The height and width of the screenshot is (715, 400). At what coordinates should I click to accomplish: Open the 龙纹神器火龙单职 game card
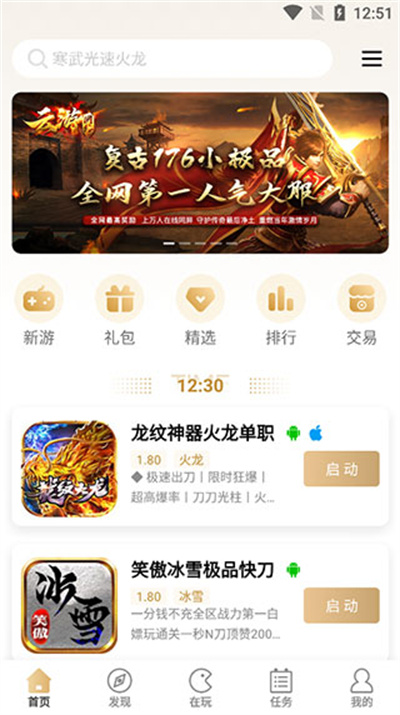(200, 467)
